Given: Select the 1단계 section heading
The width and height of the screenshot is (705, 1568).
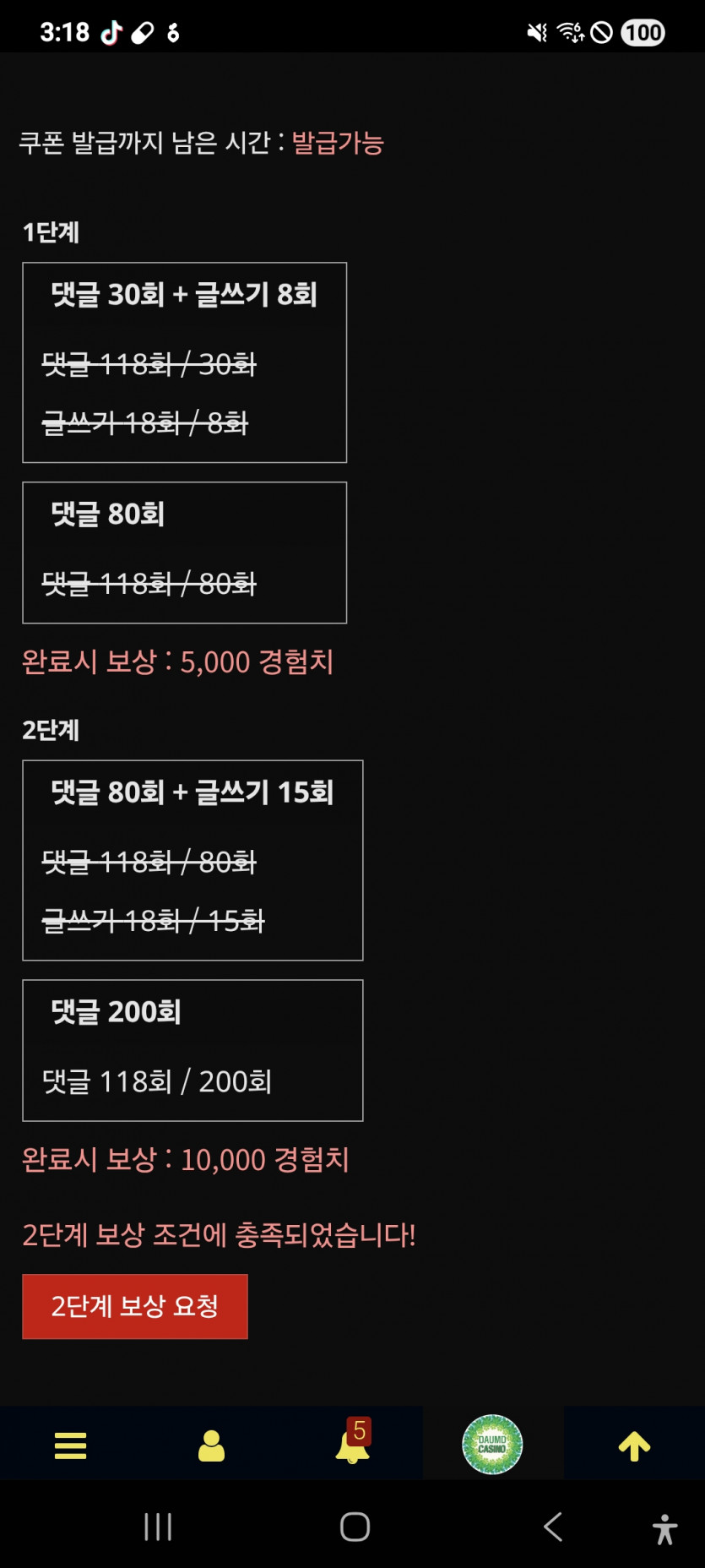Looking at the screenshot, I should 50,233.
